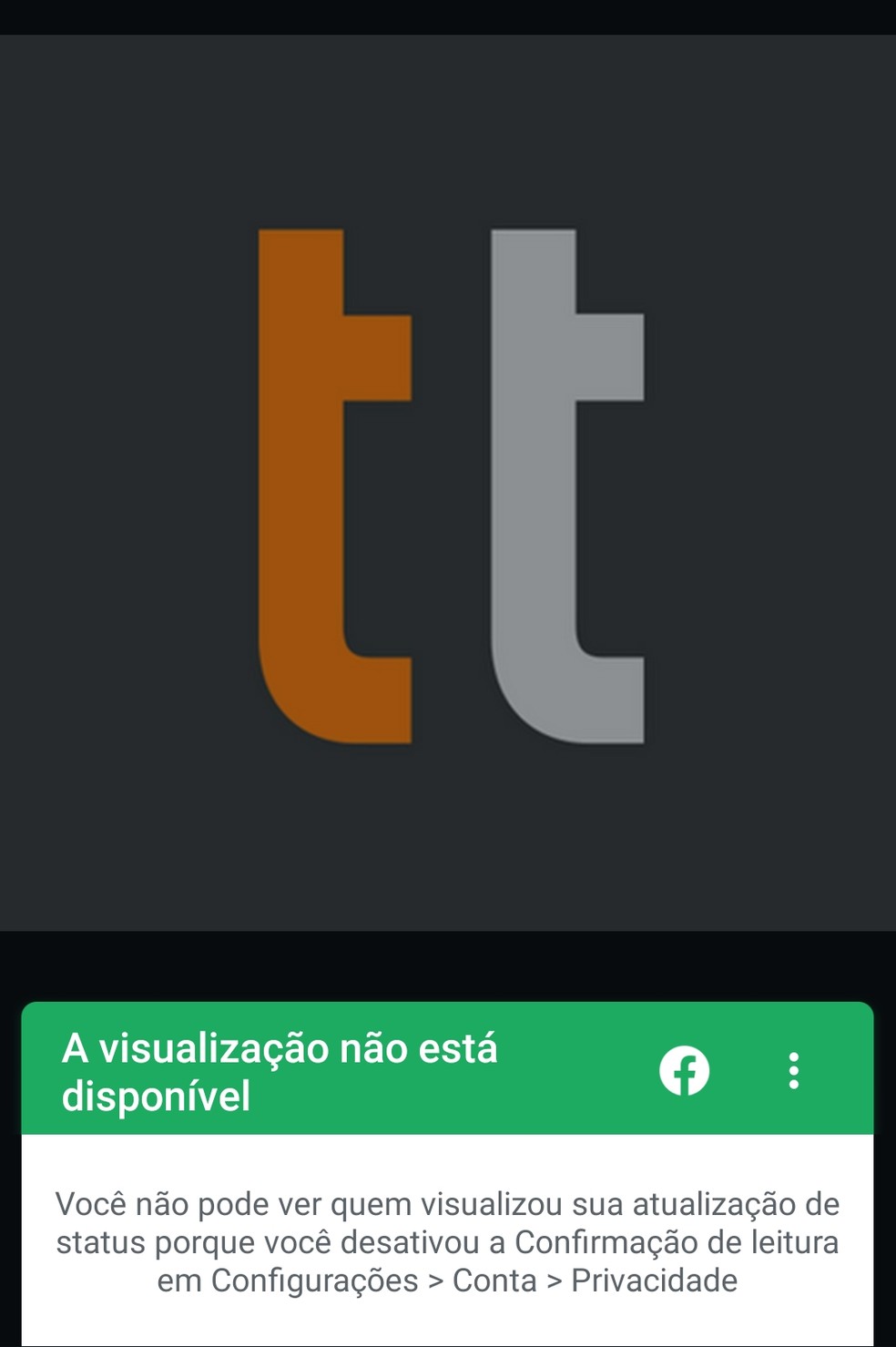Tap the phrase 'atualização de status'
This screenshot has height=1347, width=896.
[710, 1202]
